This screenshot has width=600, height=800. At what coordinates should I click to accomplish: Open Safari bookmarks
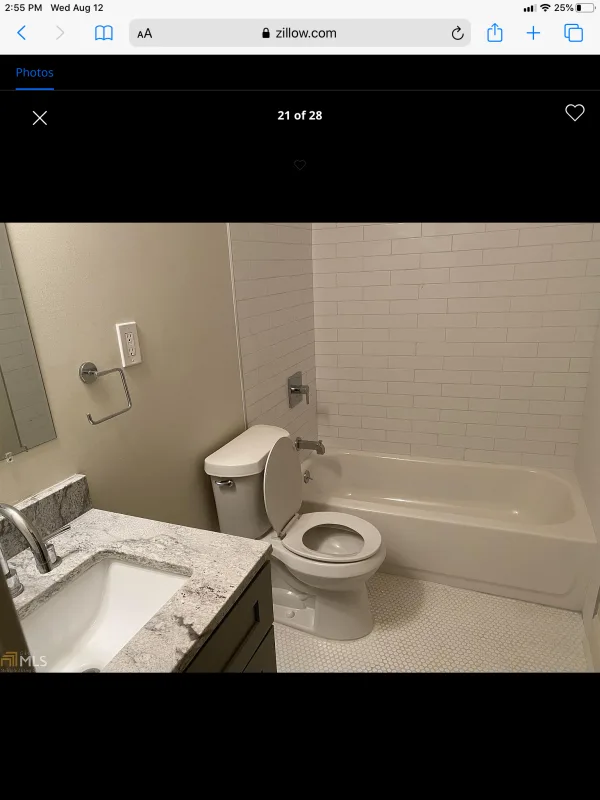pos(104,33)
